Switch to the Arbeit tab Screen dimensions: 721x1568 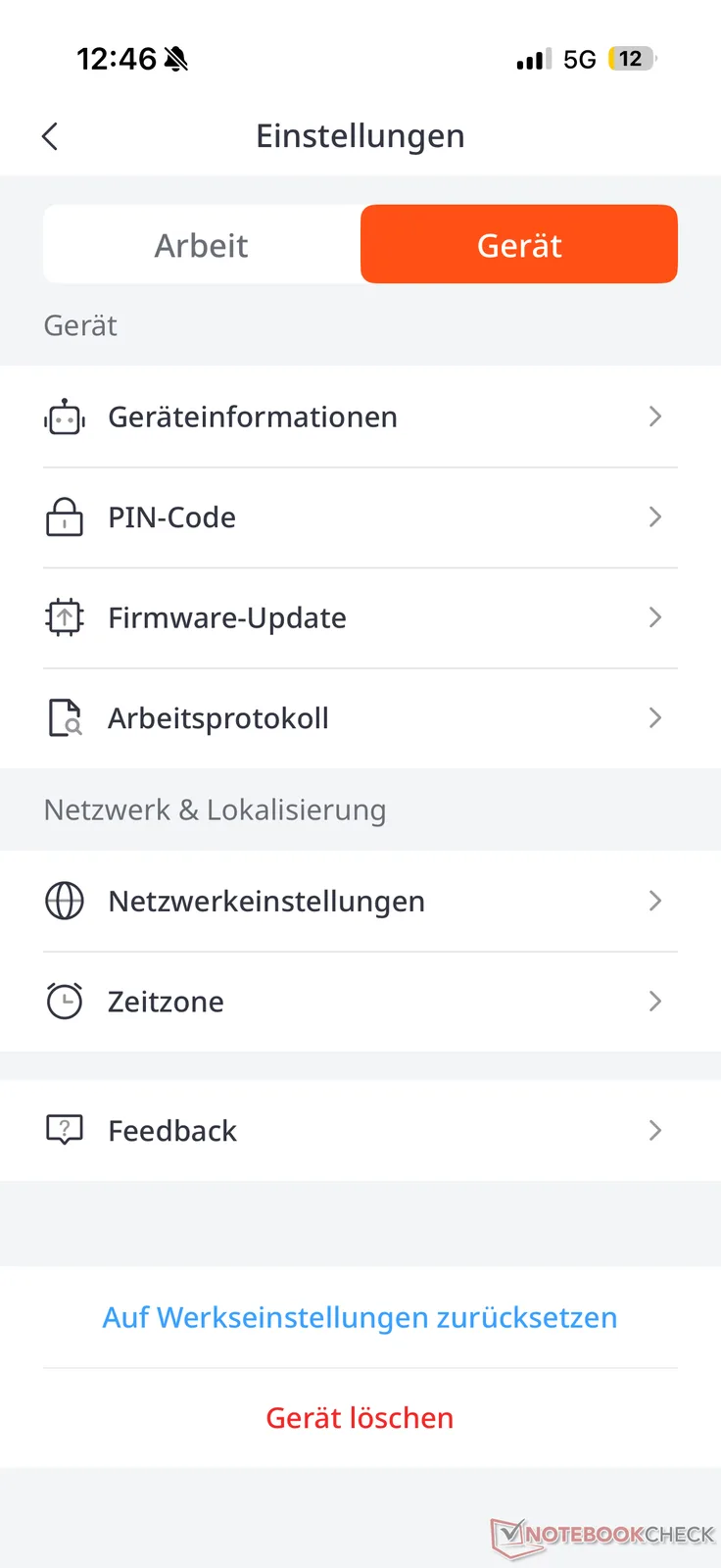click(202, 245)
